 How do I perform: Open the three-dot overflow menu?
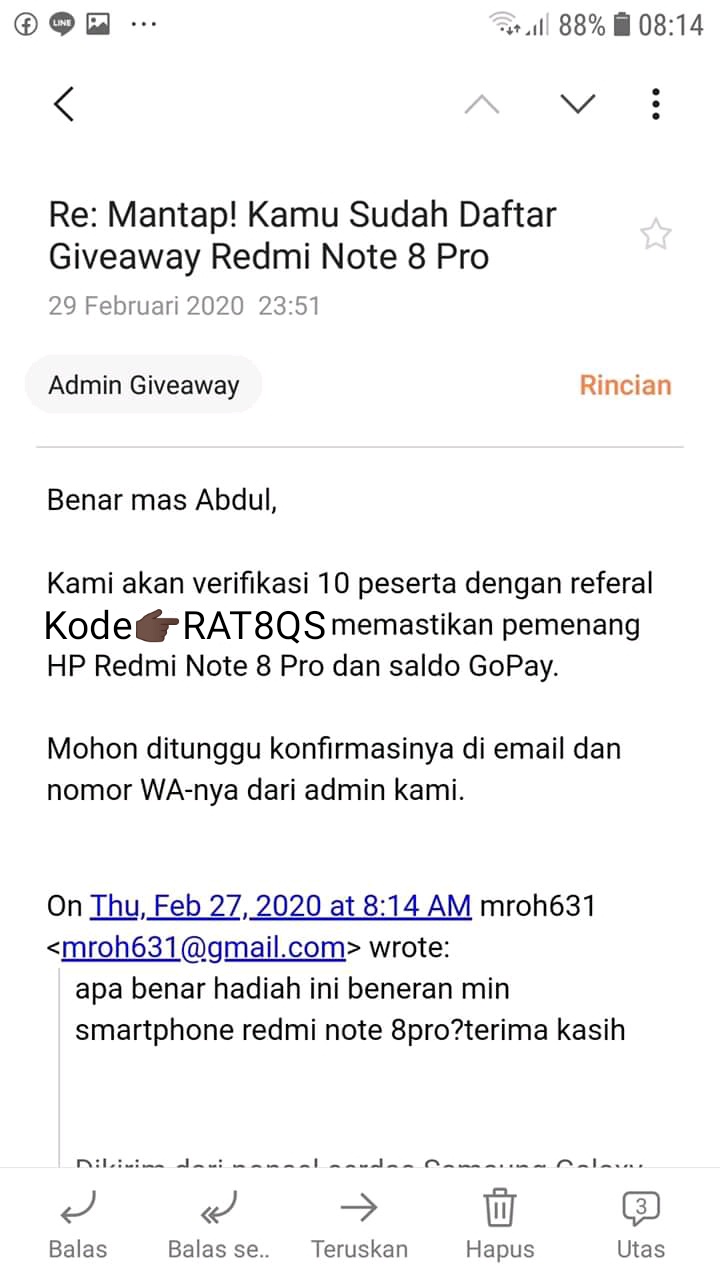[x=655, y=104]
